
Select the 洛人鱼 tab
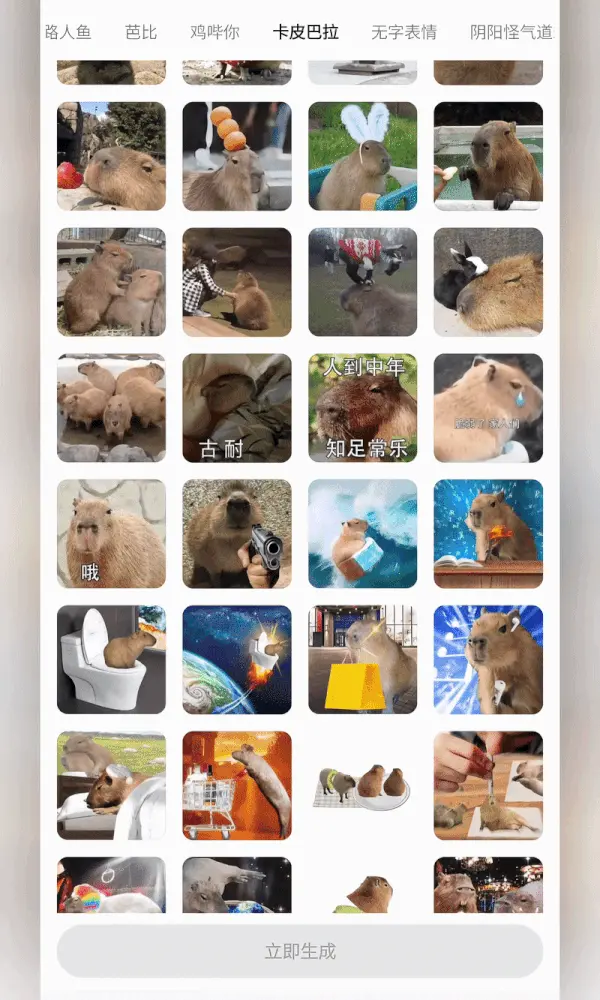point(68,32)
